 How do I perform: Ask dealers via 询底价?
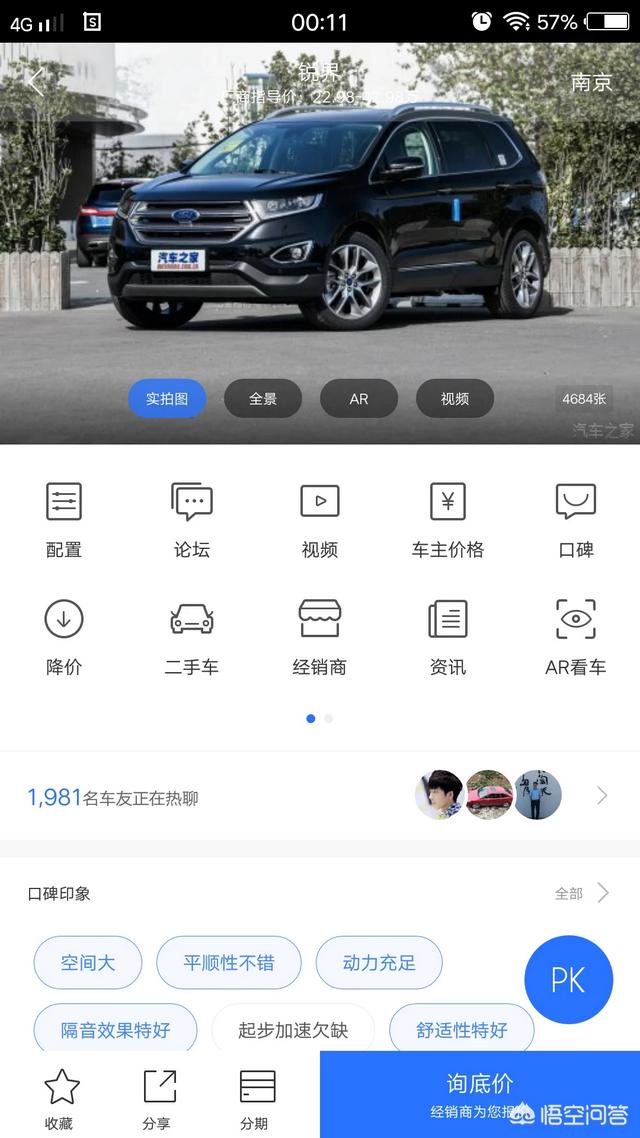point(480,1094)
